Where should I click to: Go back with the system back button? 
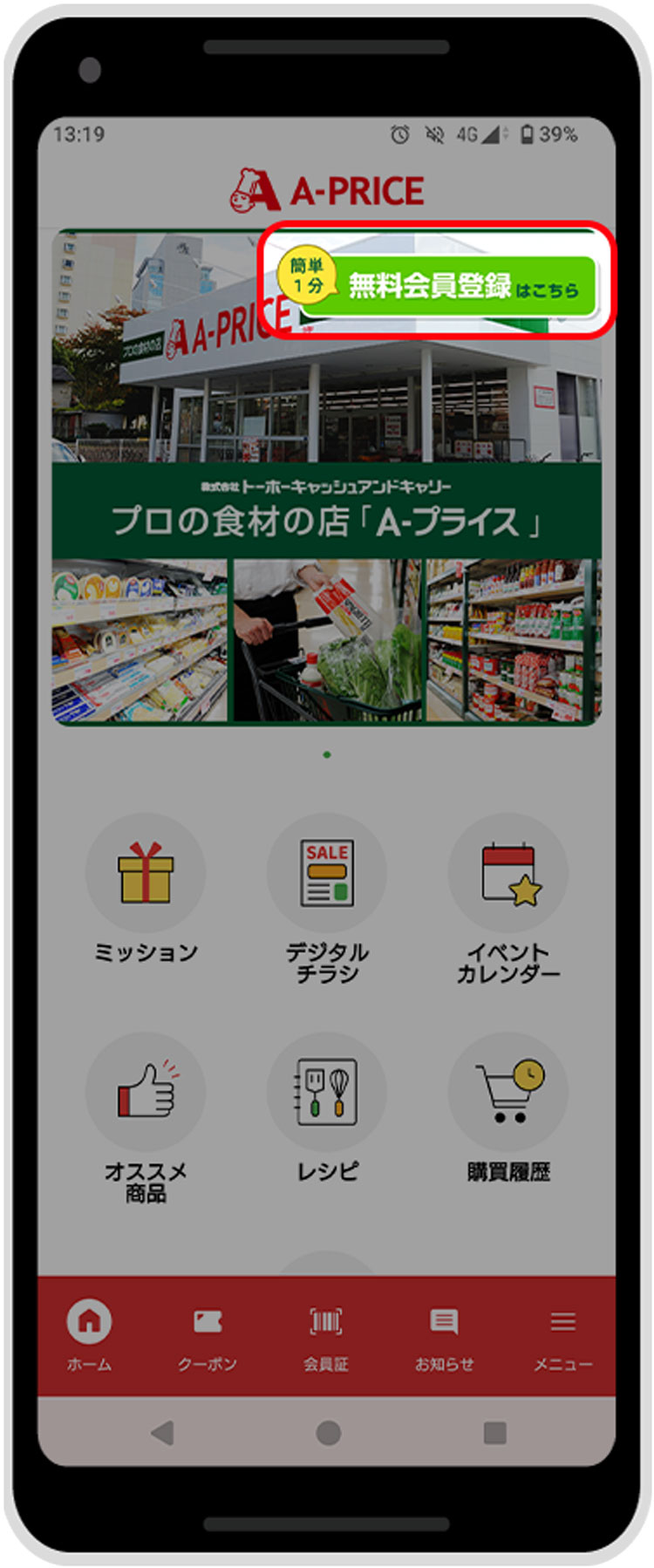click(162, 1433)
